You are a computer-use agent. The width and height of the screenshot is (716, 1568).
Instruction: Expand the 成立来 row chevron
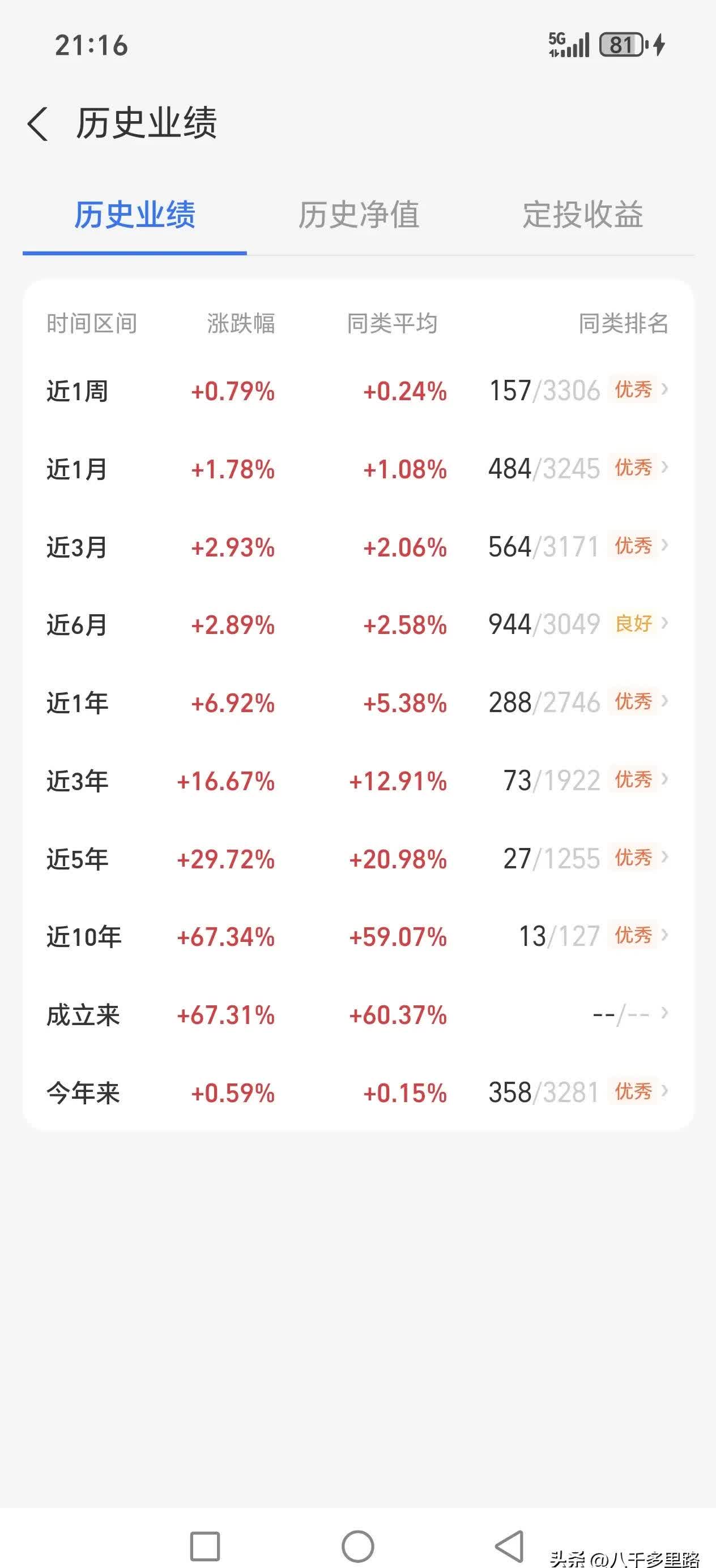(x=664, y=1013)
